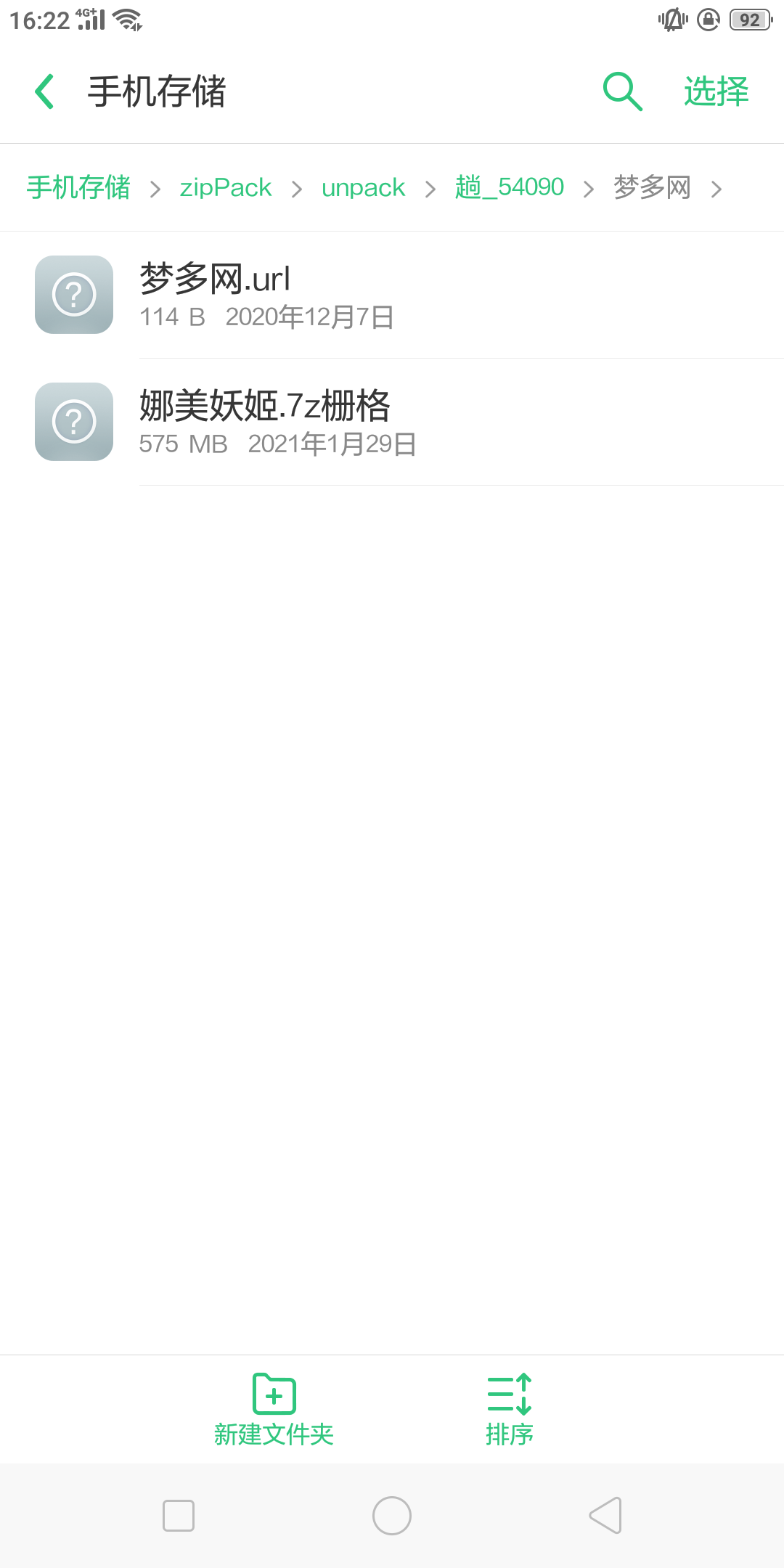
Task: Open the 排序 sort options
Action: (x=510, y=1410)
